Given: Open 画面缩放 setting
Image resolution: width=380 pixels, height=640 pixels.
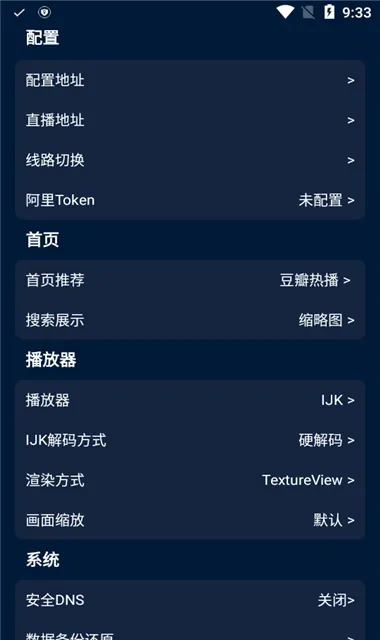Looking at the screenshot, I should point(190,520).
